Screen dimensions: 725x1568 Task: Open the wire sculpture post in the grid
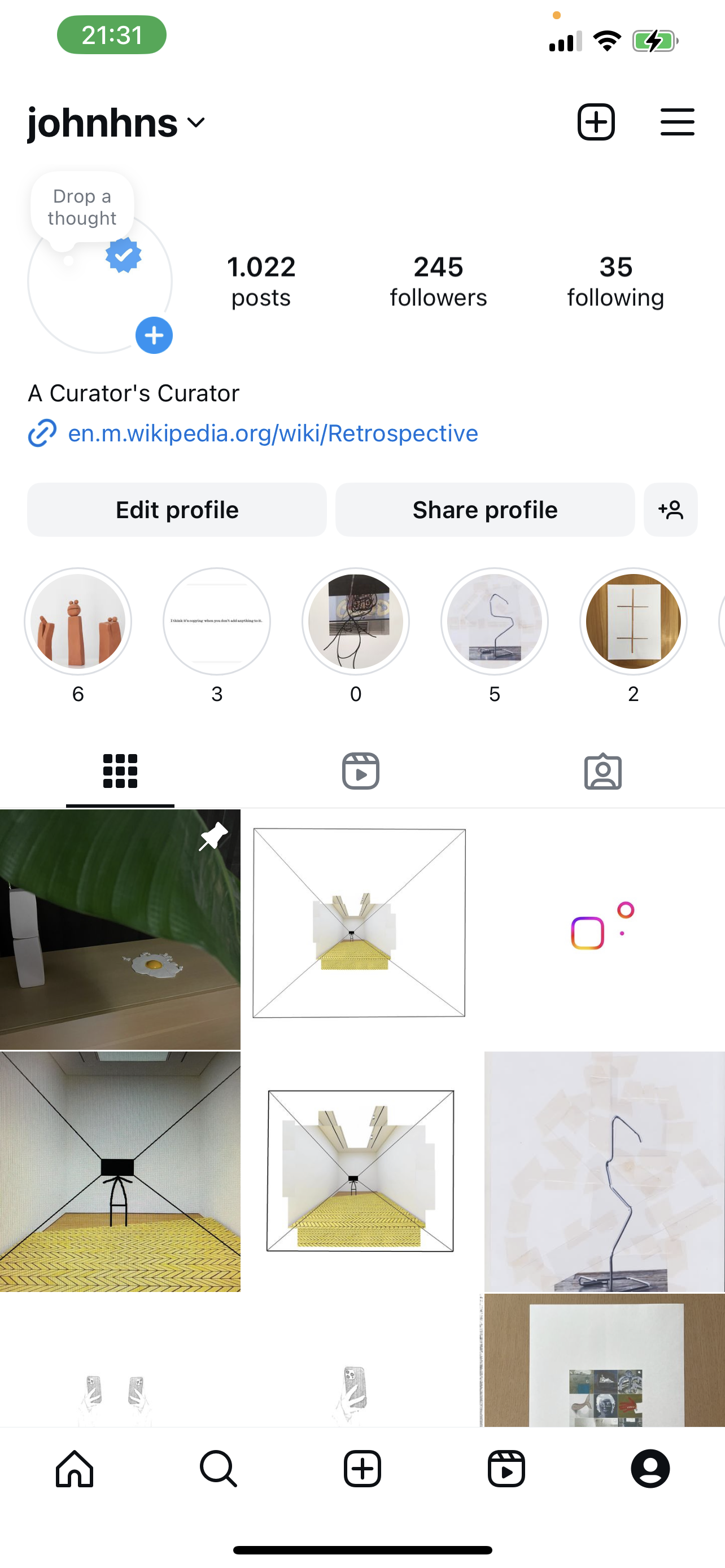604,1171
